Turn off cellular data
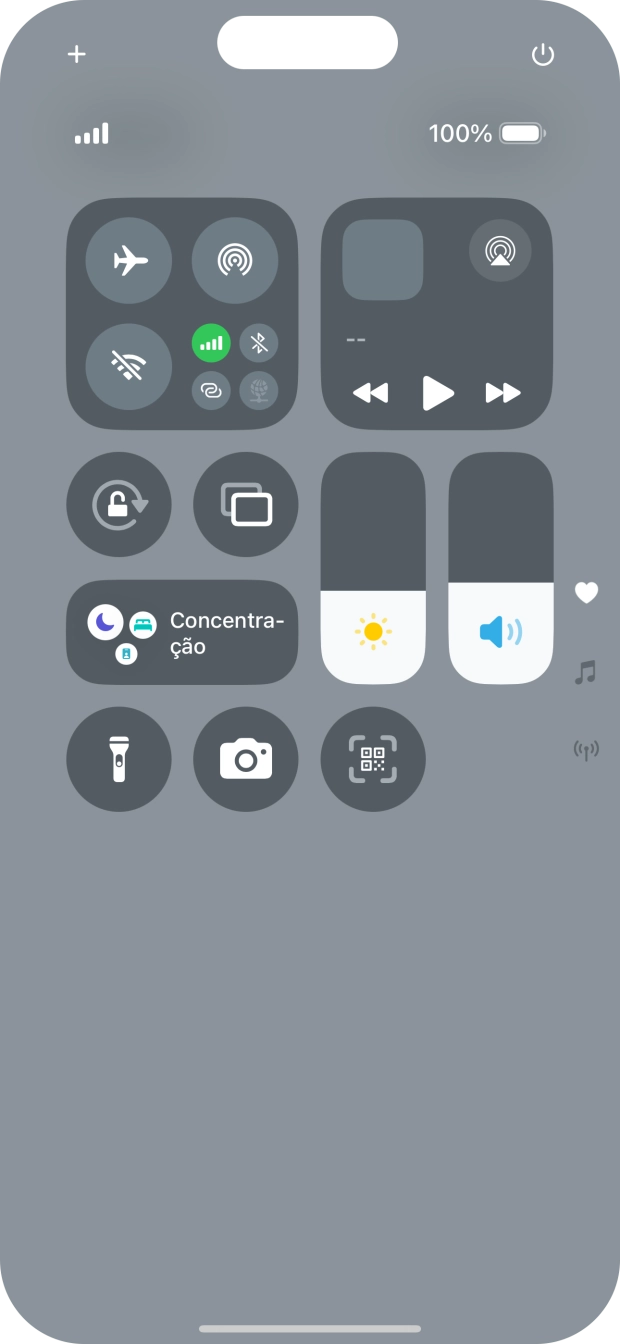Image resolution: width=620 pixels, height=1344 pixels. [x=211, y=344]
